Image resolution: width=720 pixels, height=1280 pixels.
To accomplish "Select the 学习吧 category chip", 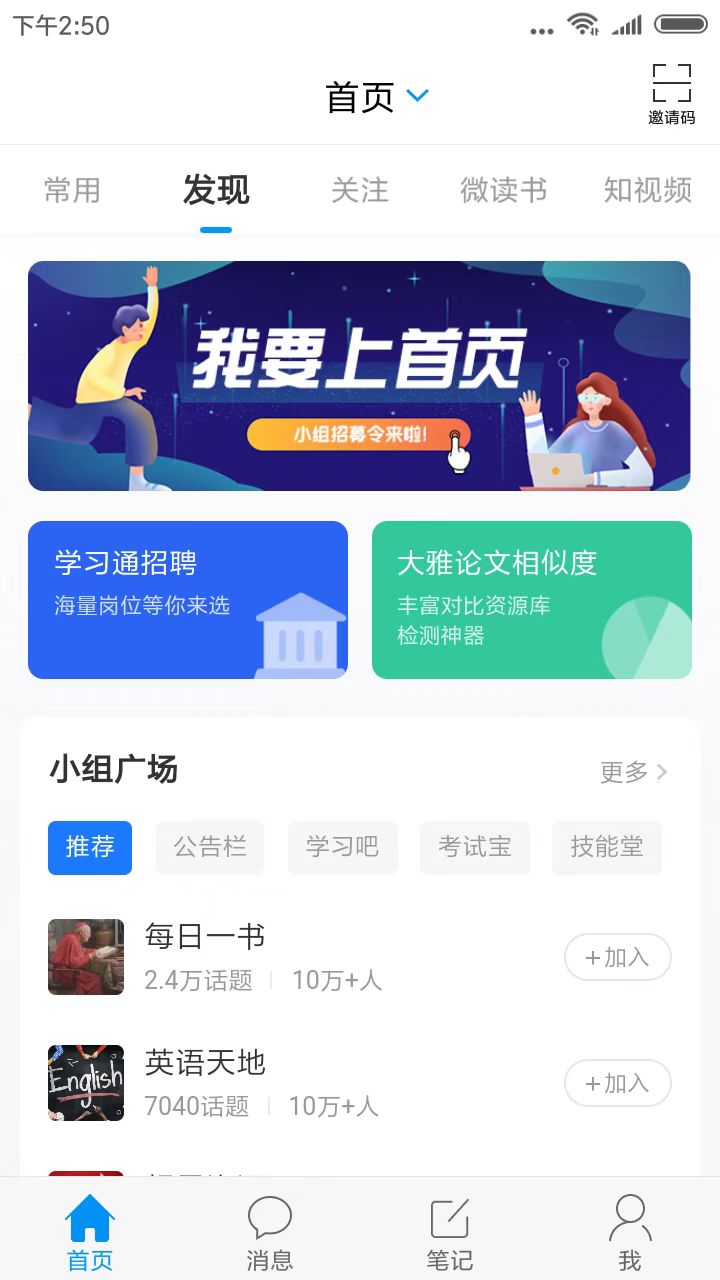I will (x=342, y=847).
